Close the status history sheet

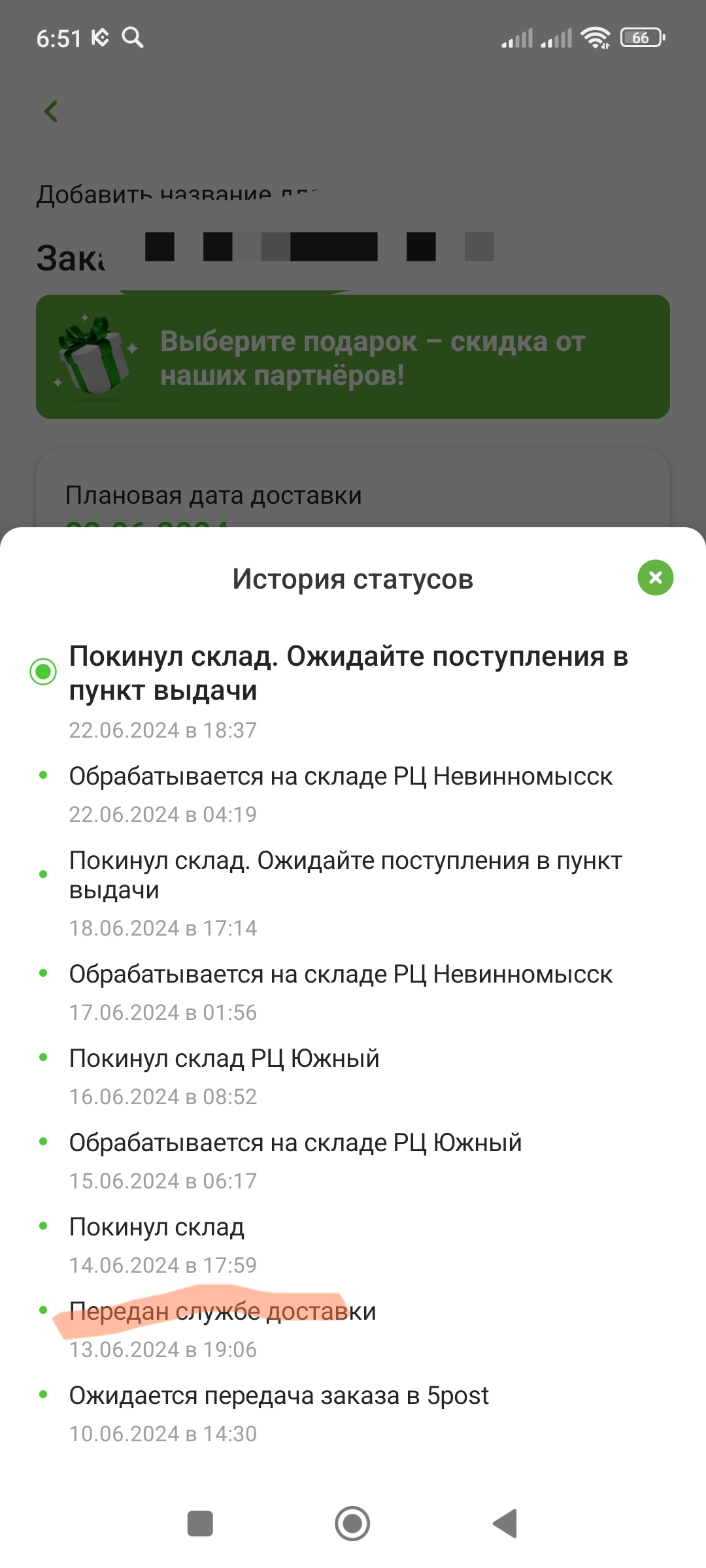[x=655, y=578]
